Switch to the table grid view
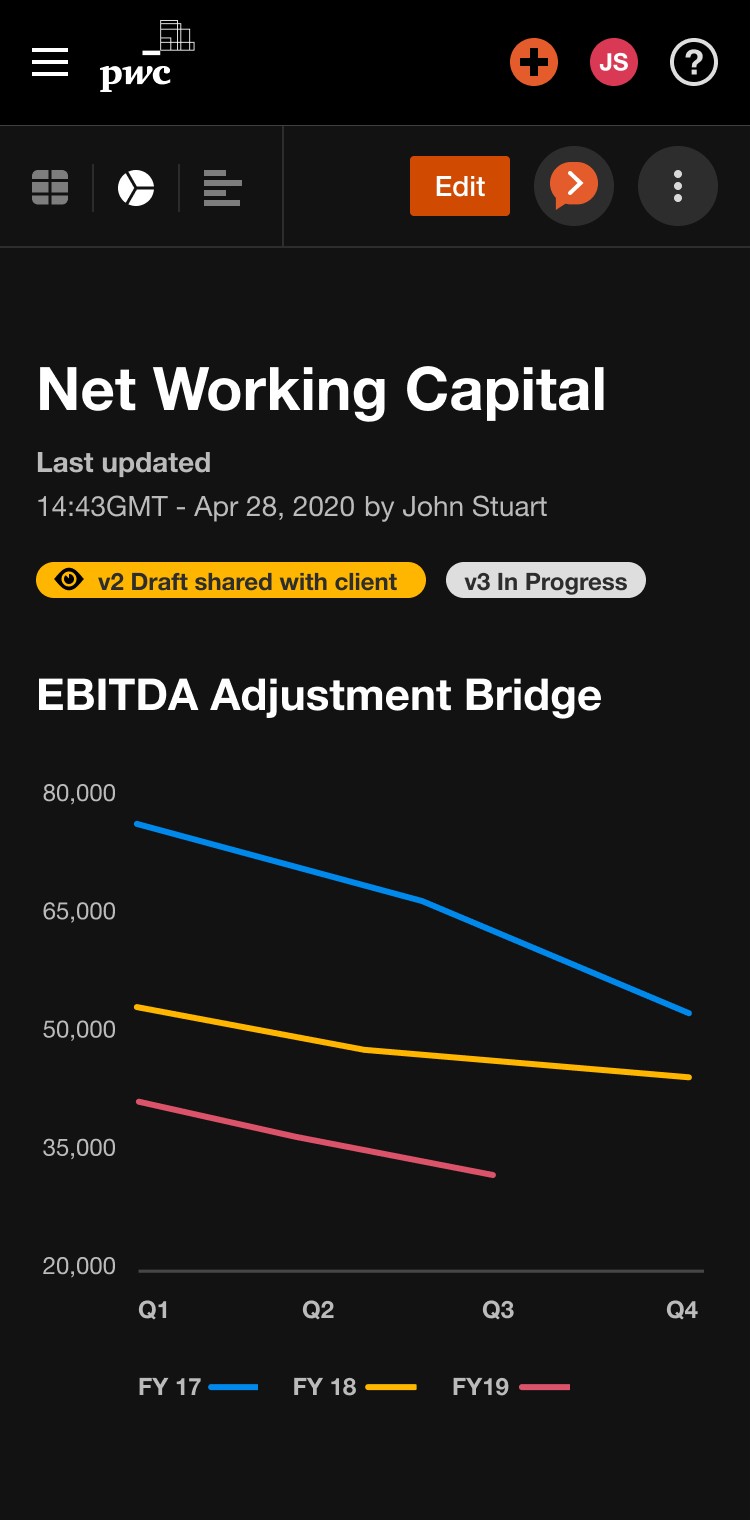This screenshot has width=750, height=1520. [50, 187]
